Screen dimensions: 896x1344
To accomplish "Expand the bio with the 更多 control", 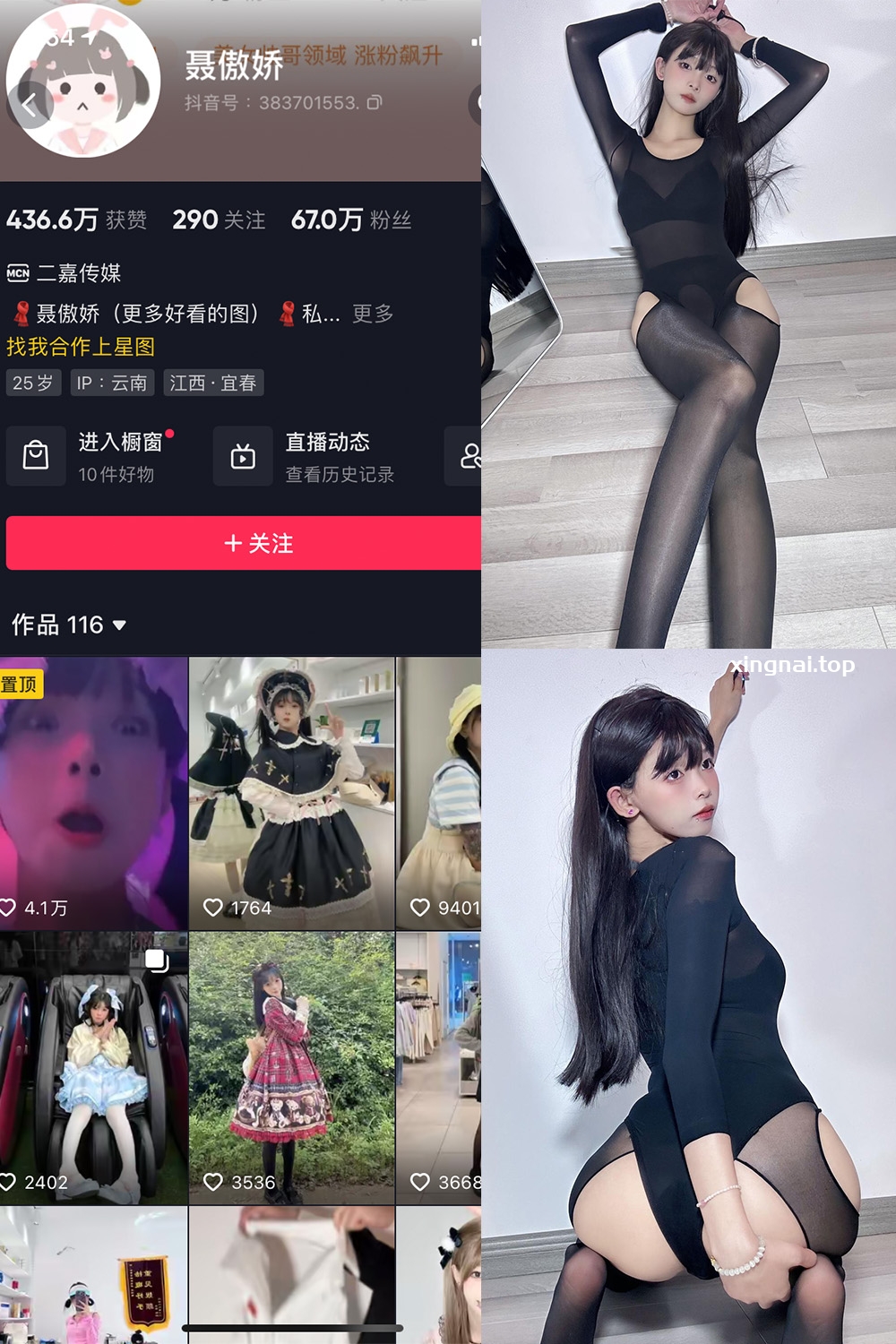I will coord(373,314).
